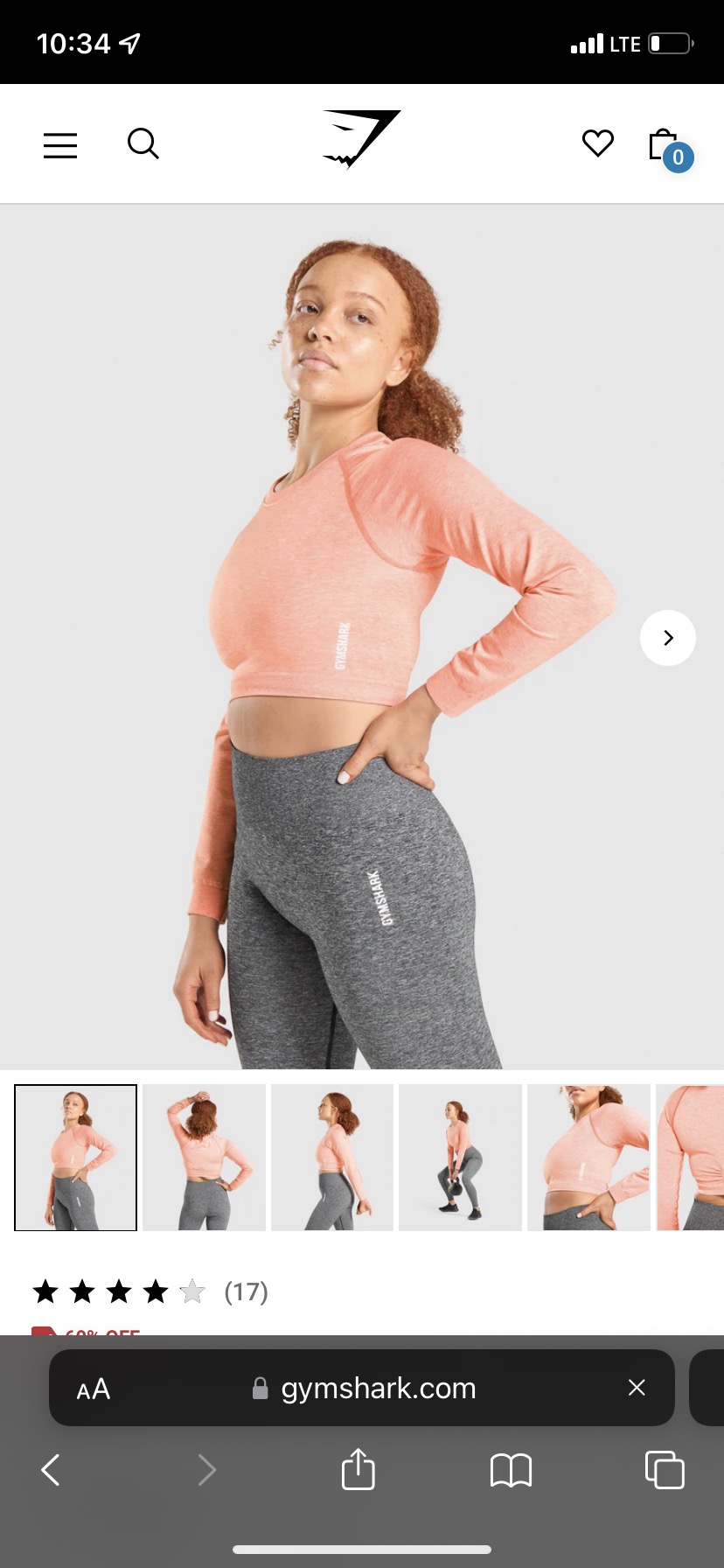Screen dimensions: 724x1568
Task: Open the search icon
Action: pos(143,143)
